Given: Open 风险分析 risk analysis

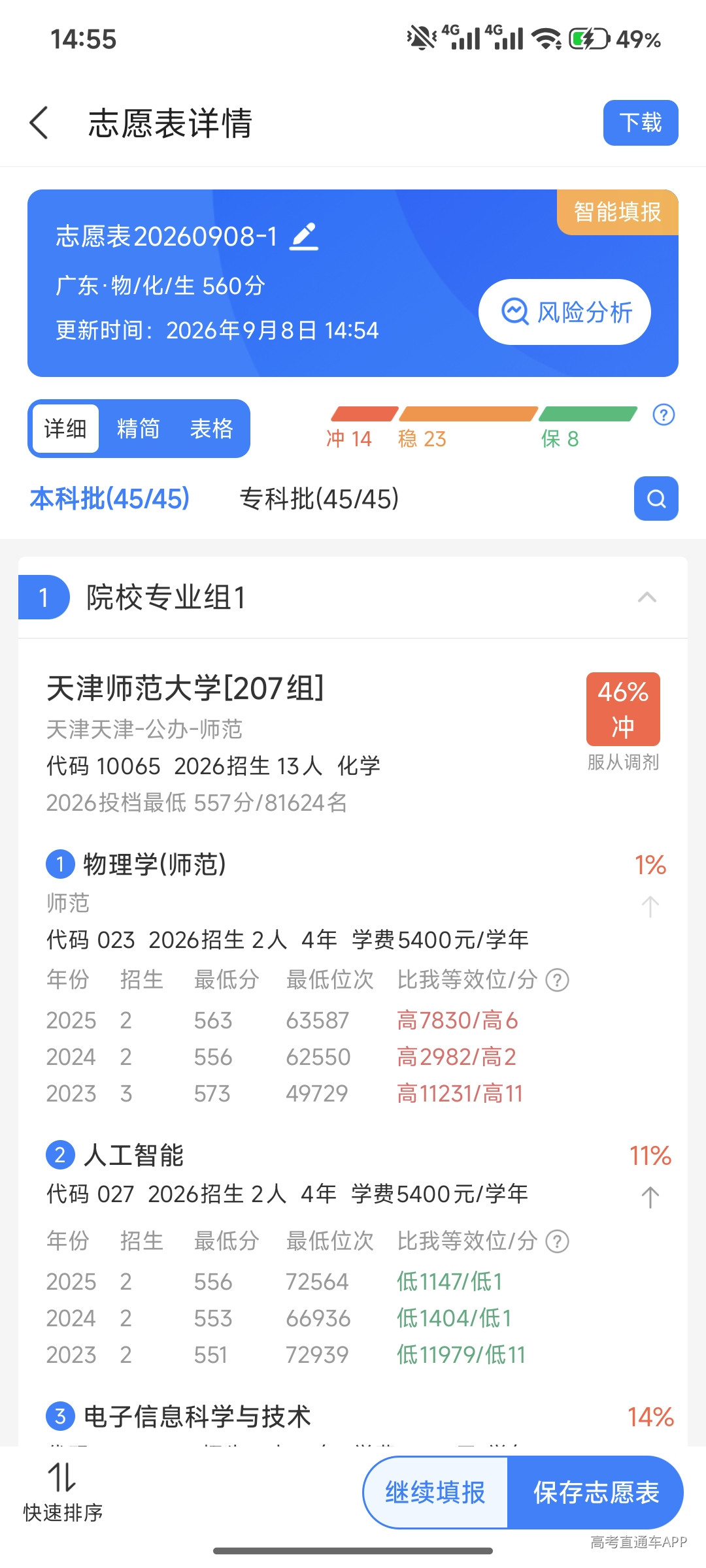Looking at the screenshot, I should pos(565,312).
